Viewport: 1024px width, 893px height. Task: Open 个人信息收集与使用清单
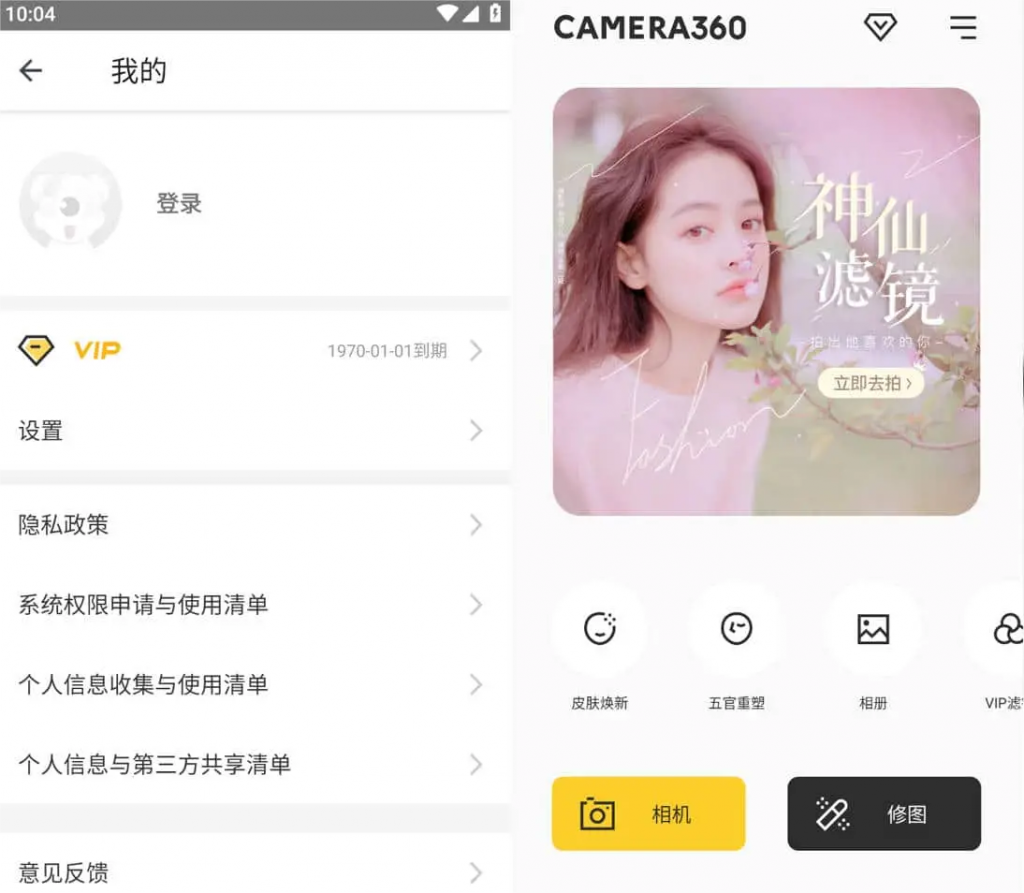tap(255, 685)
